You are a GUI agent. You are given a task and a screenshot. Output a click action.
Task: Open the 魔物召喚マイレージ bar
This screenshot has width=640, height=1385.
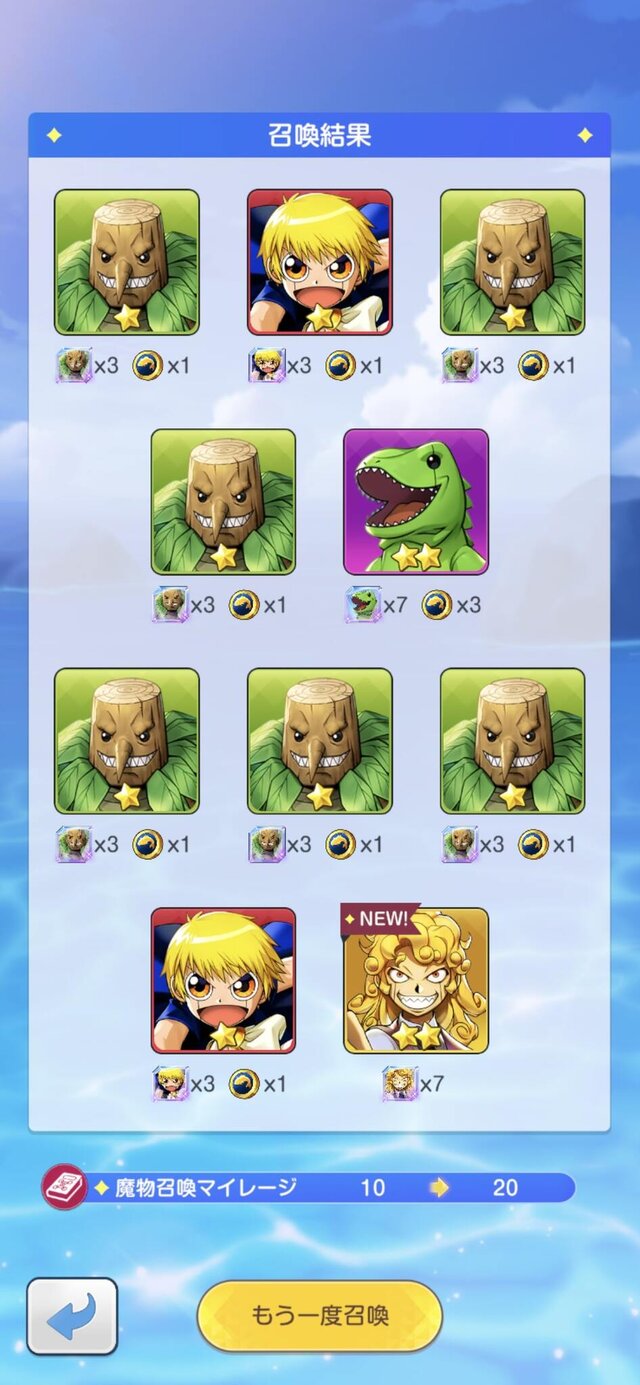coord(310,1187)
